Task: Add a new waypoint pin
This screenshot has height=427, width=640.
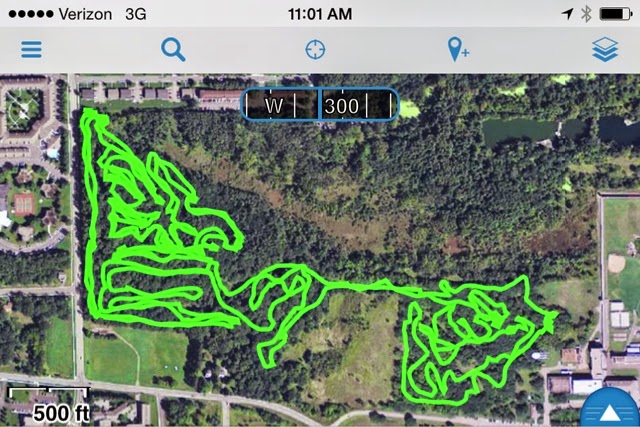Action: (459, 50)
